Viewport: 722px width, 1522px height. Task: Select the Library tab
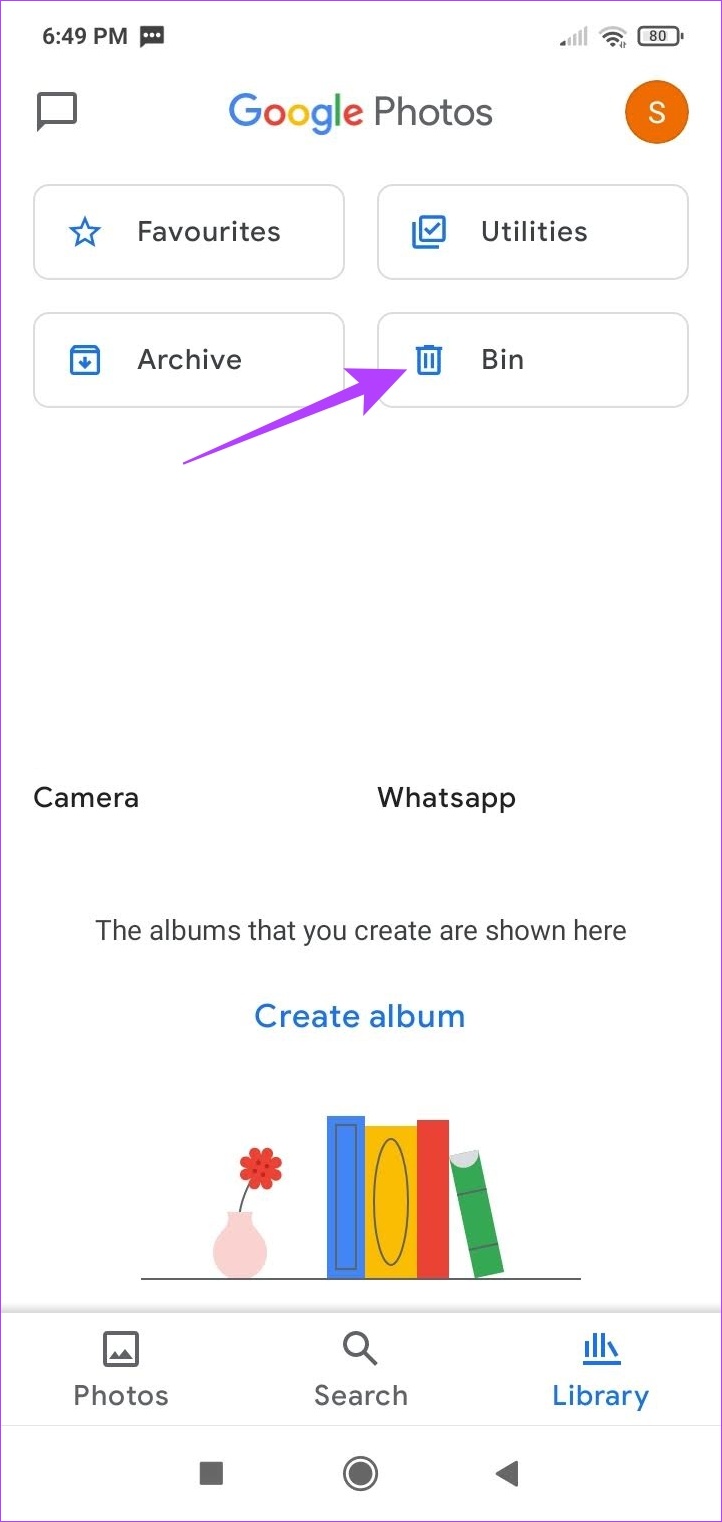pos(600,1369)
